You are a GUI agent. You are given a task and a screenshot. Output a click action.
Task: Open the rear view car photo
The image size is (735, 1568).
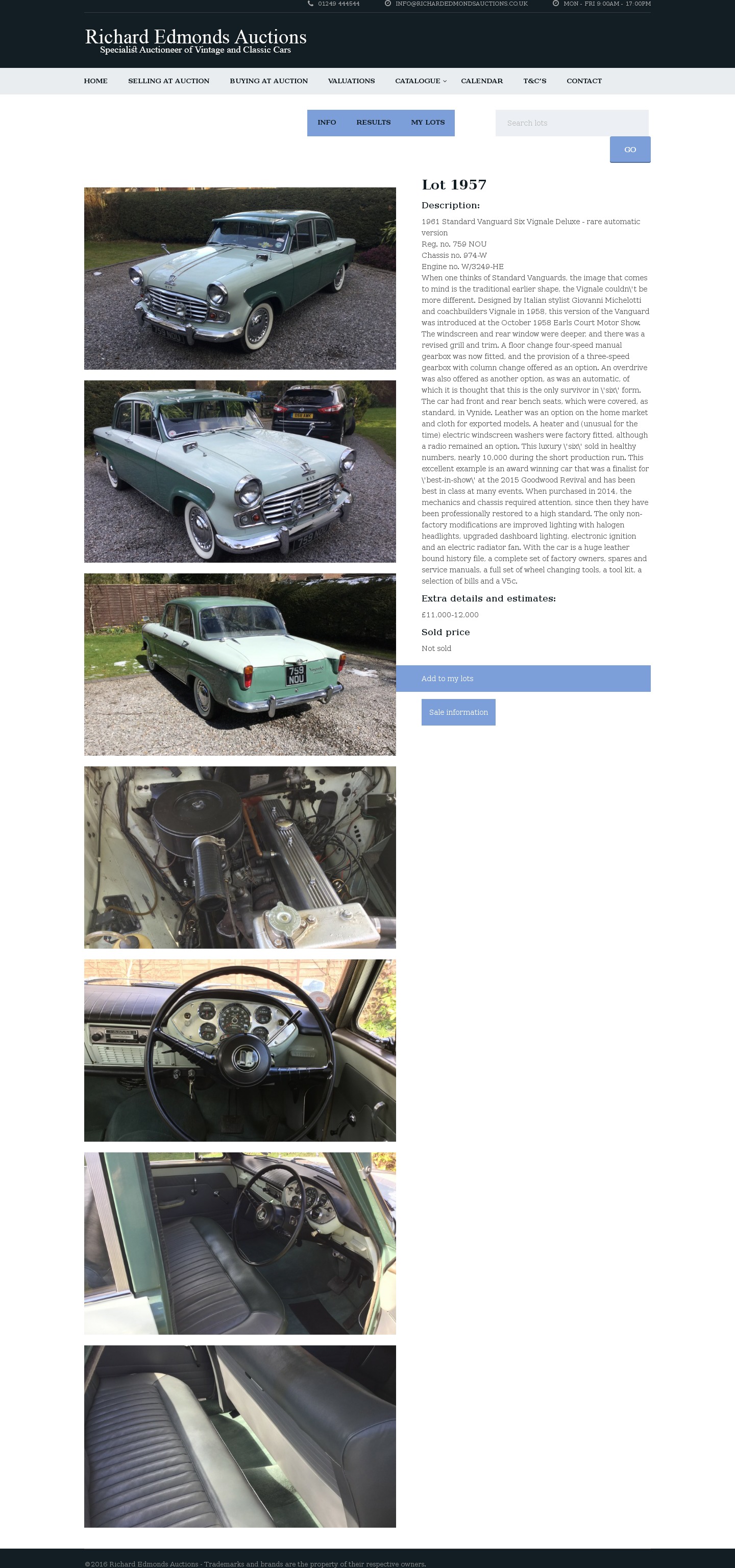[240, 664]
